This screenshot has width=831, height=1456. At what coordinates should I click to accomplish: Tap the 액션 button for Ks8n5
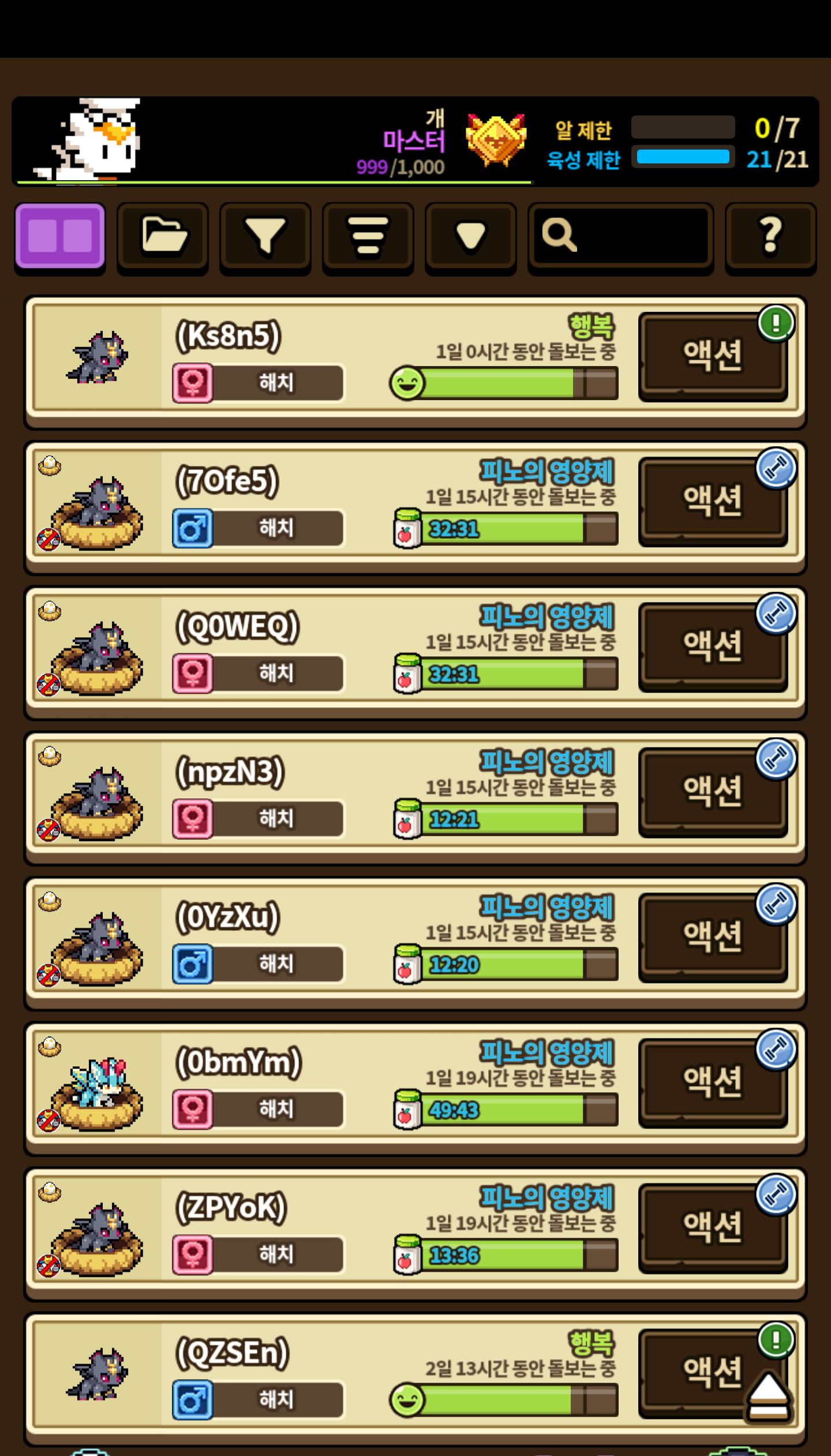(713, 356)
